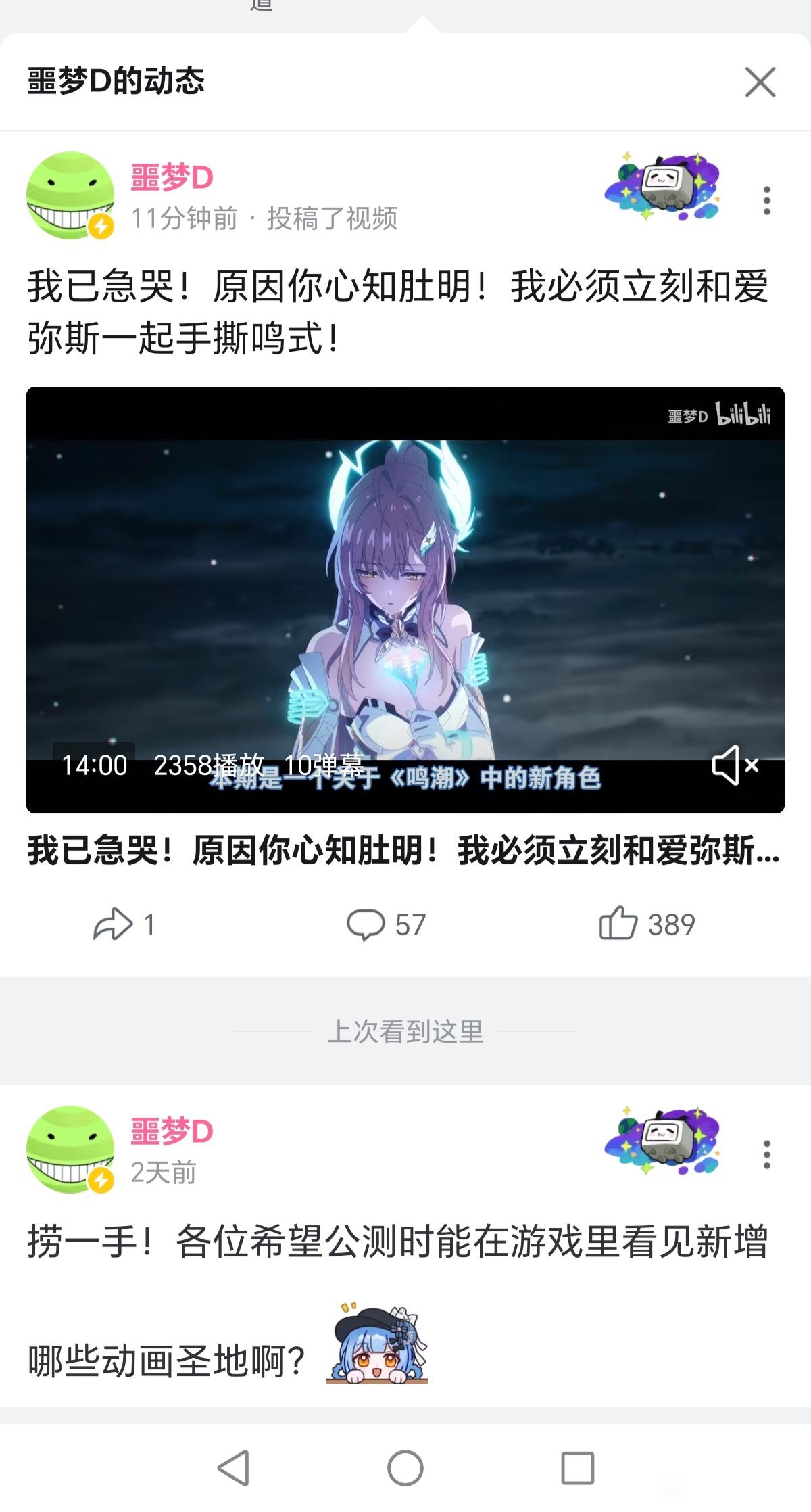This screenshot has width=811, height=1512.
Task: Open the 2天前 post about 动画圣地
Action: (x=397, y=1243)
